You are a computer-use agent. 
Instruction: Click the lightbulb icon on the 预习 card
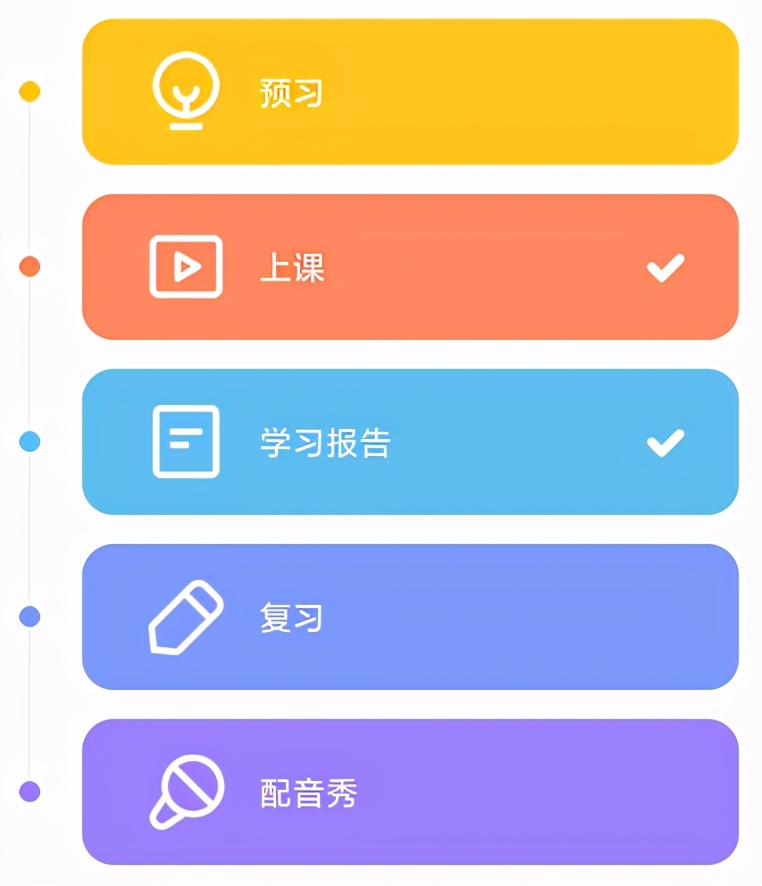coord(185,91)
